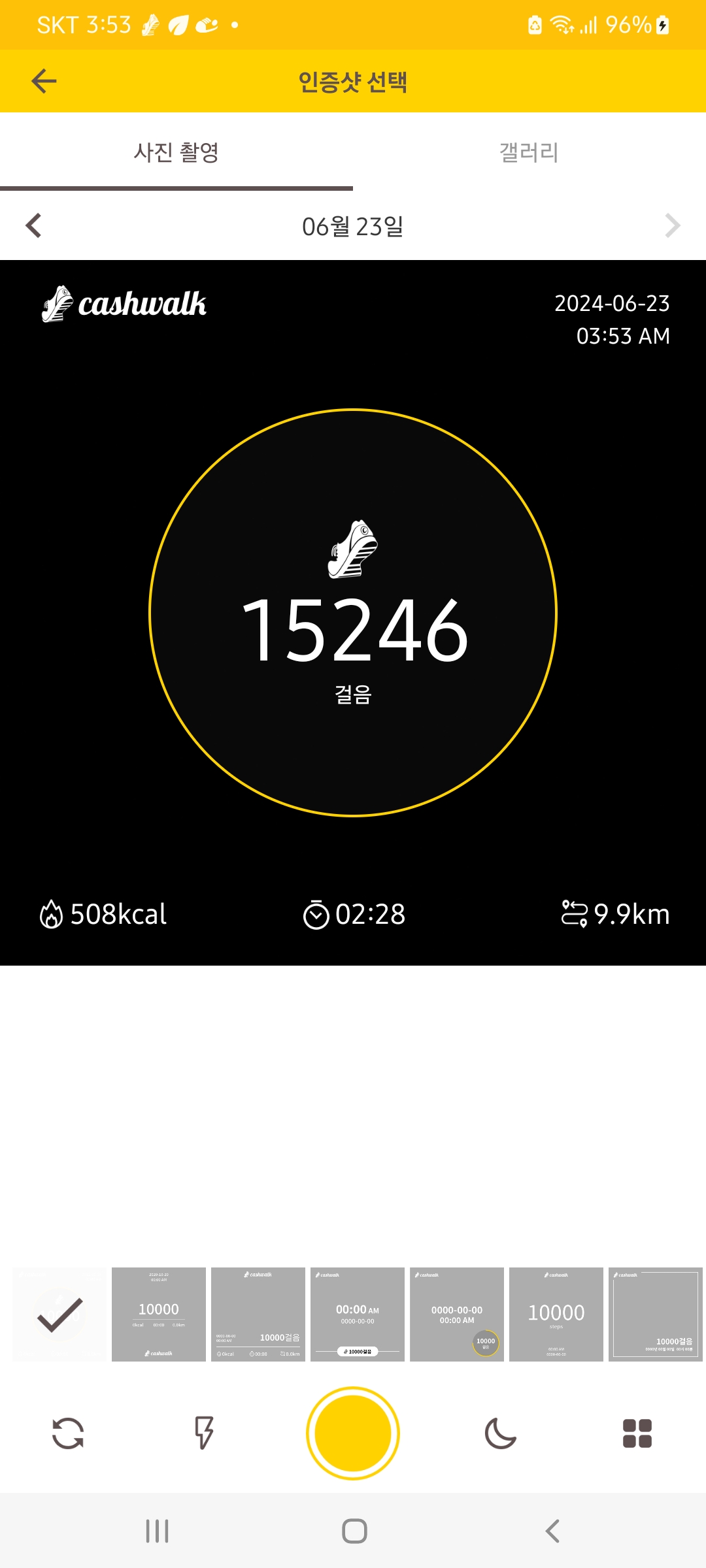The image size is (706, 1568).
Task: Flip the camera with the rotate icon
Action: pos(68,1433)
